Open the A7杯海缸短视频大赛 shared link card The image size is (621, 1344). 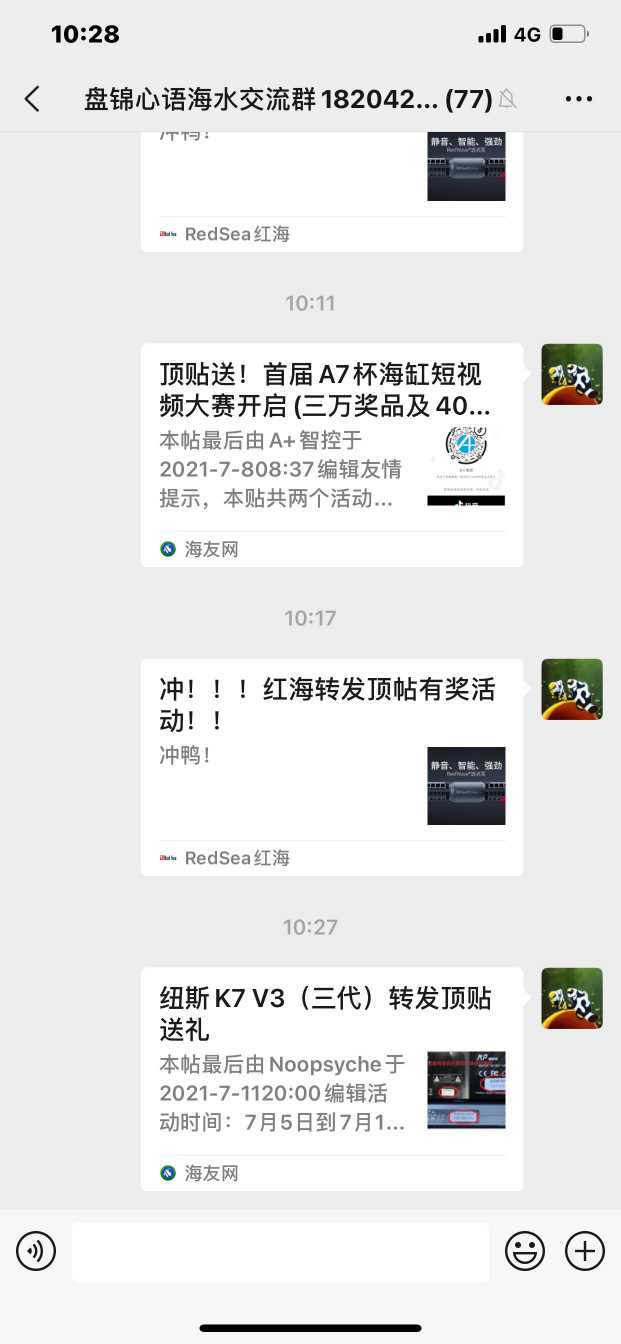[331, 455]
